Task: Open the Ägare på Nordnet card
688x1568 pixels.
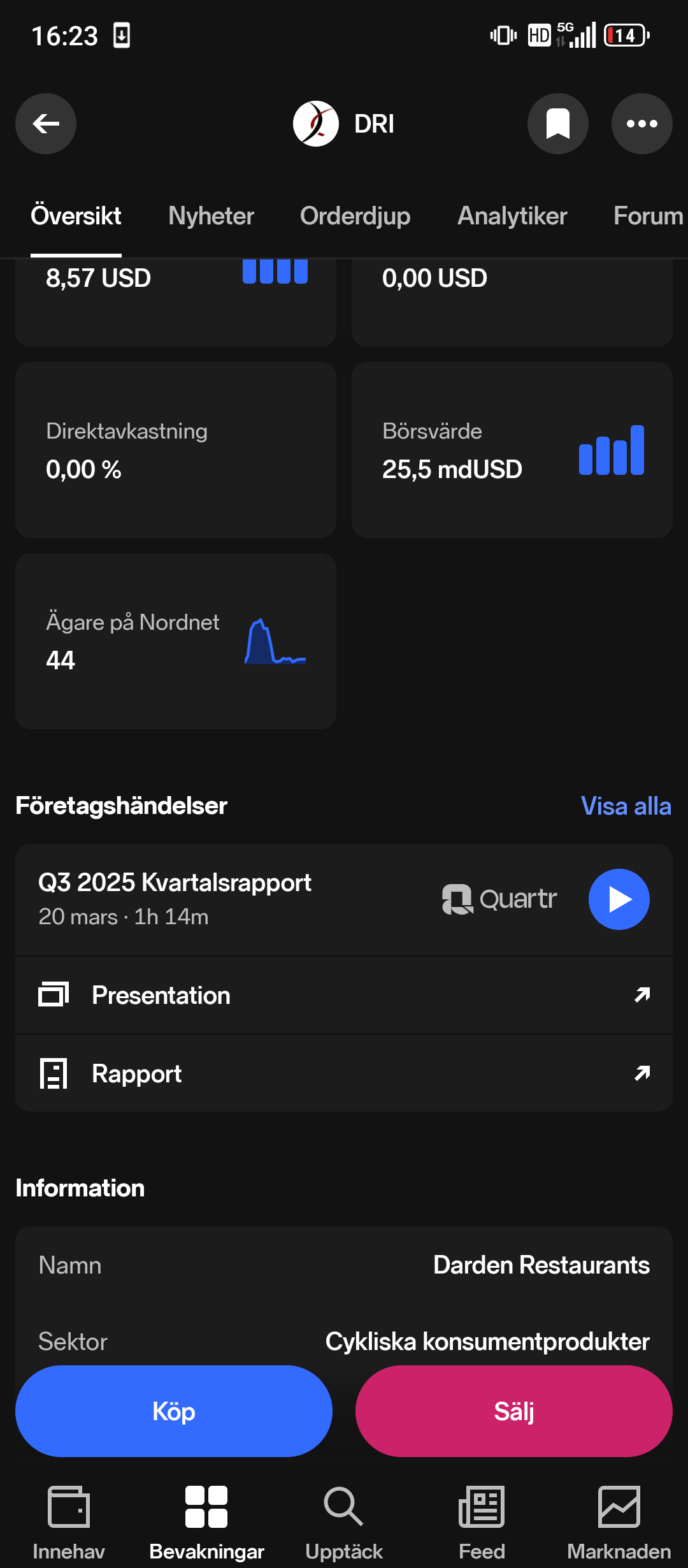Action: tap(176, 641)
